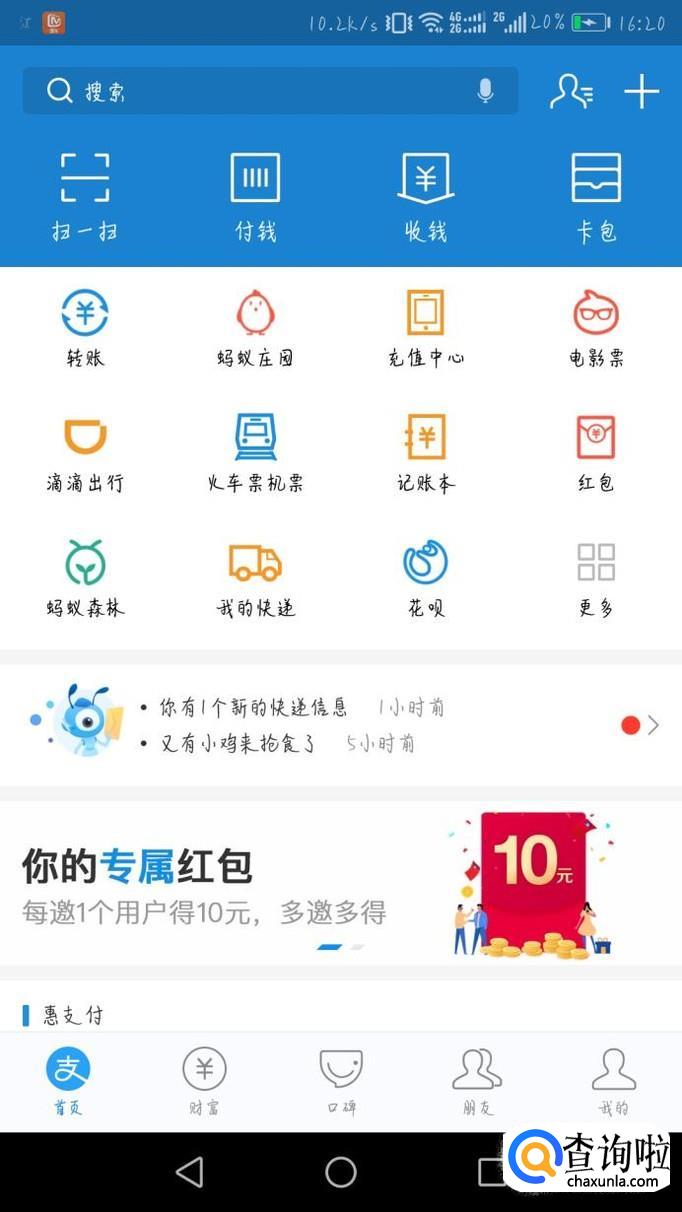The height and width of the screenshot is (1212, 682).
Task: Launch 蚂蚁庄园
Action: click(x=255, y=328)
